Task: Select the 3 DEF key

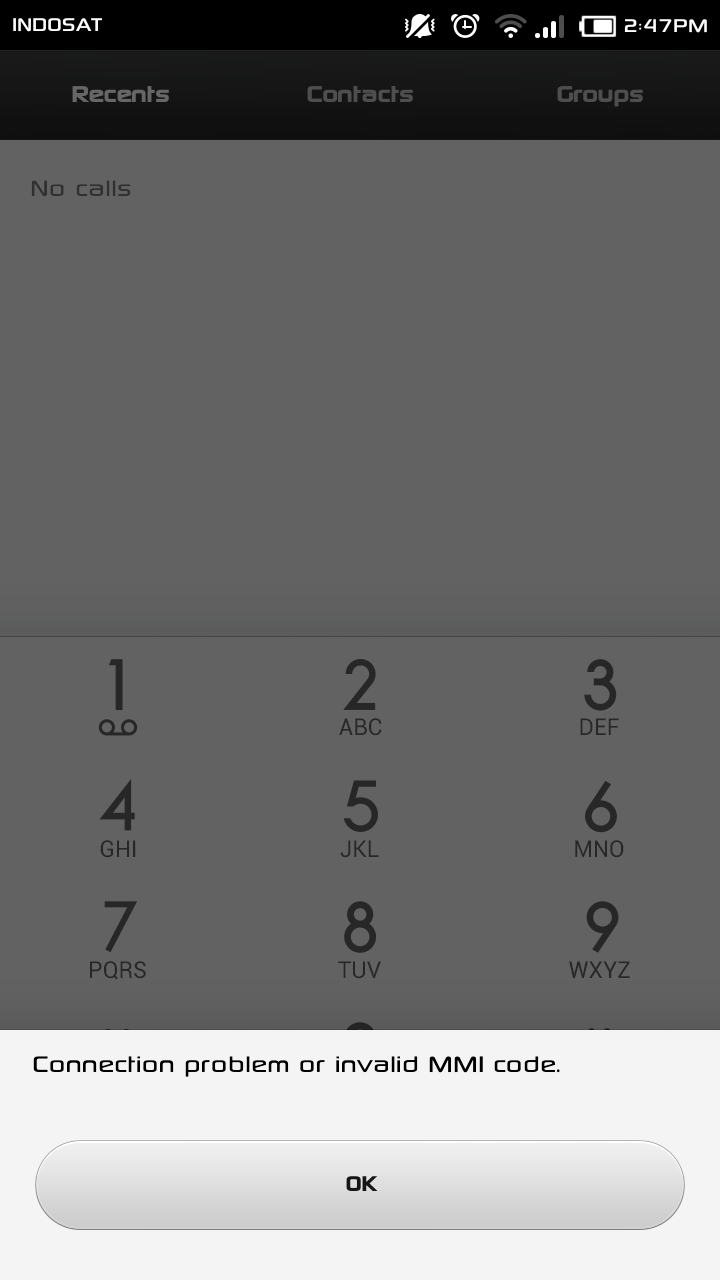Action: click(x=600, y=697)
